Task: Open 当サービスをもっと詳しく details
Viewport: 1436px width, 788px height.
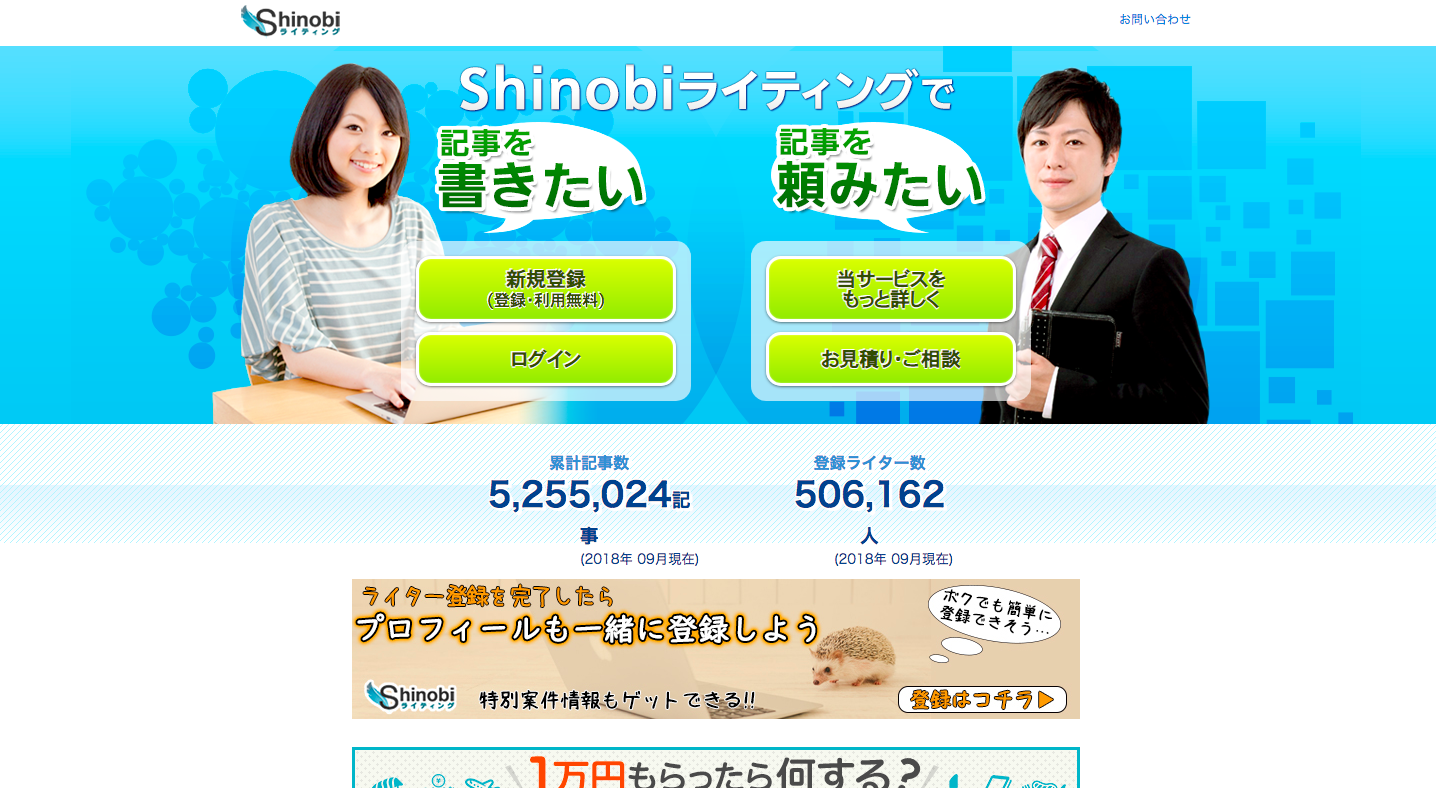Action: tap(891, 289)
